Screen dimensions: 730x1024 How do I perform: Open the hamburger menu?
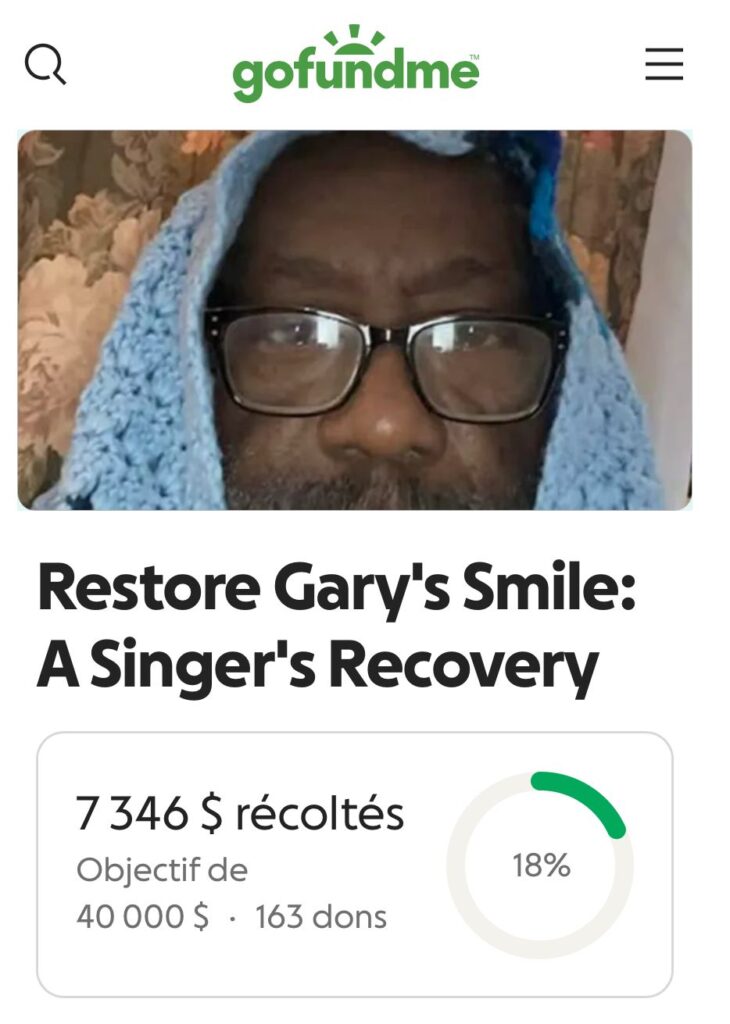tap(663, 64)
